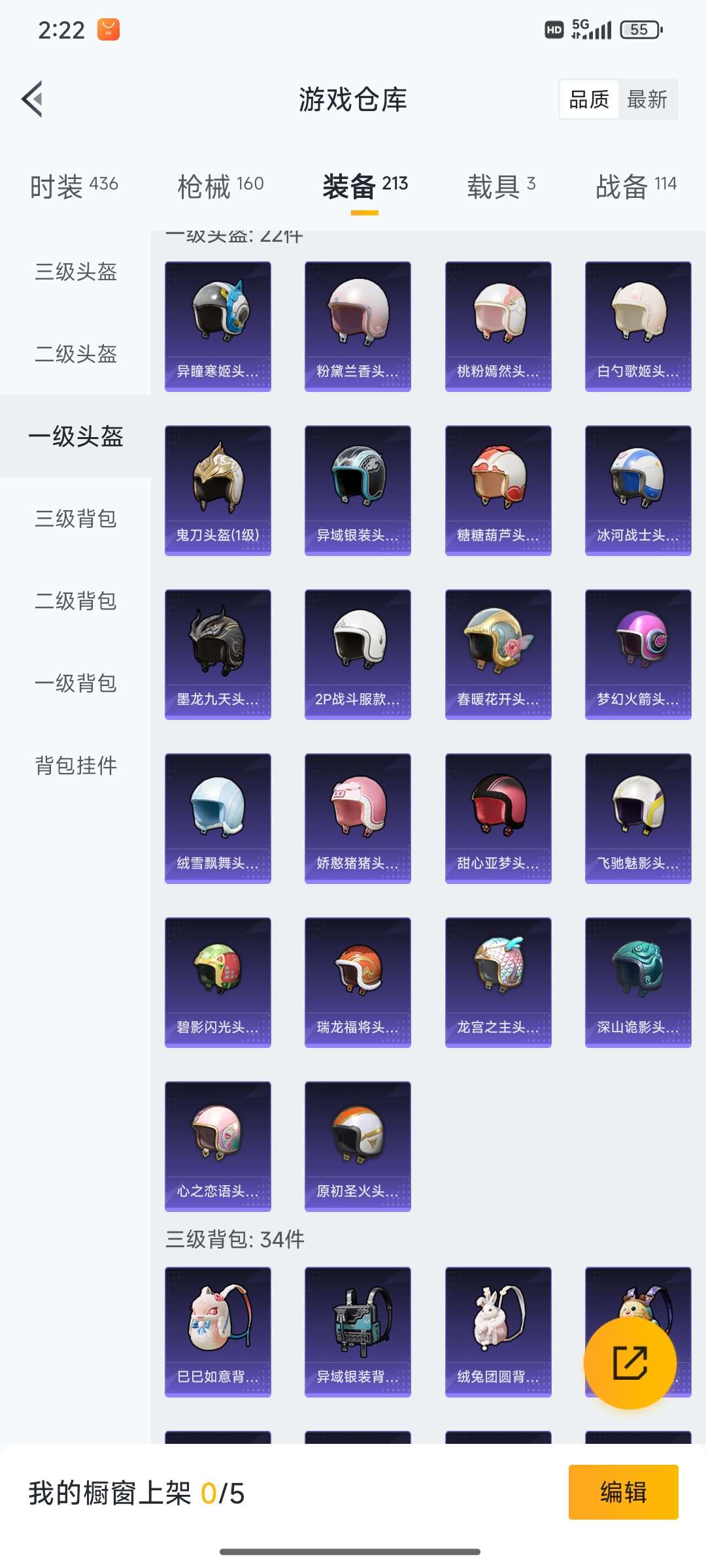706x1568 pixels.
Task: Jump to 三级背包 category
Action: (76, 519)
